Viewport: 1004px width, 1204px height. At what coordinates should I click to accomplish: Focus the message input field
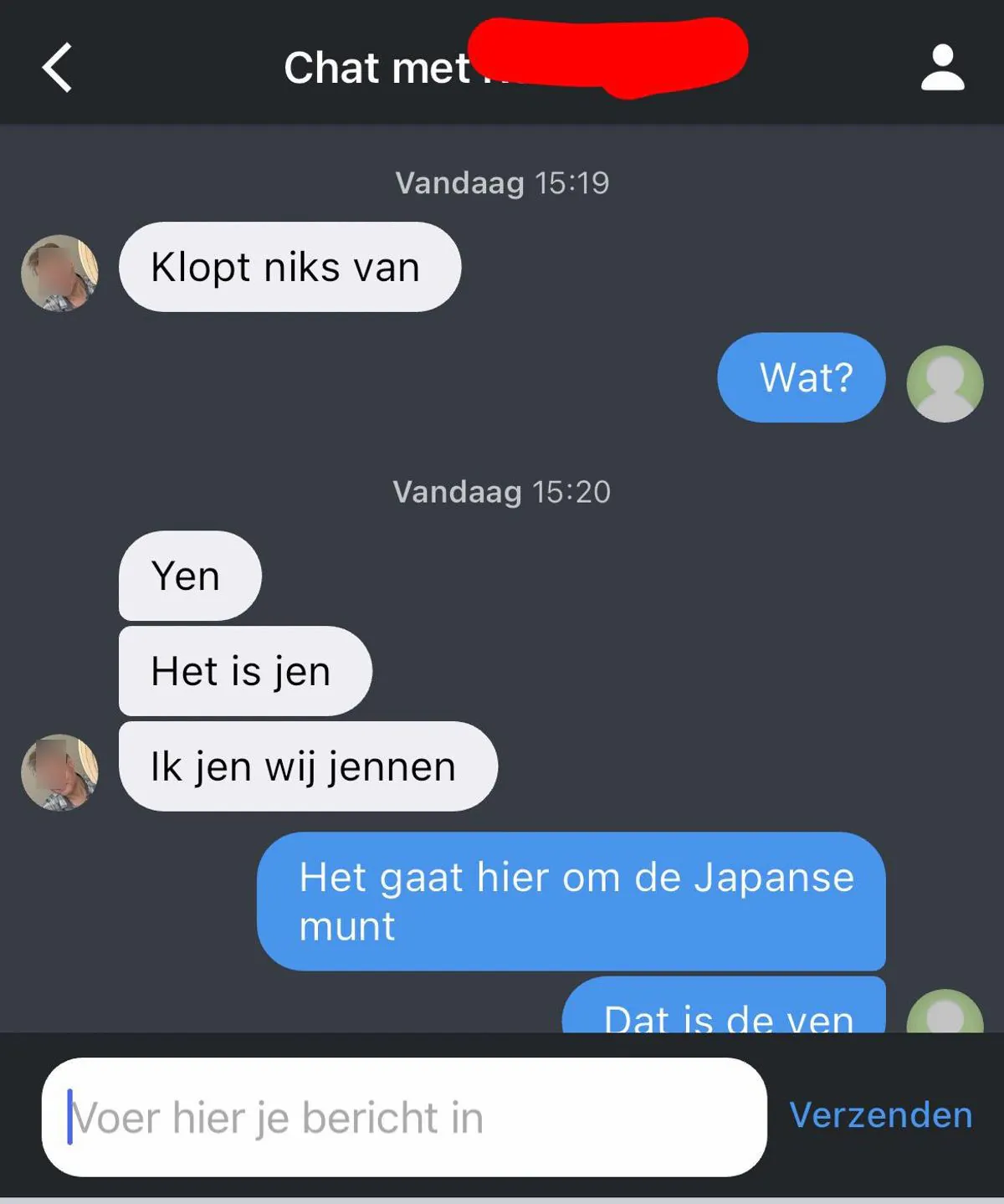(403, 1117)
